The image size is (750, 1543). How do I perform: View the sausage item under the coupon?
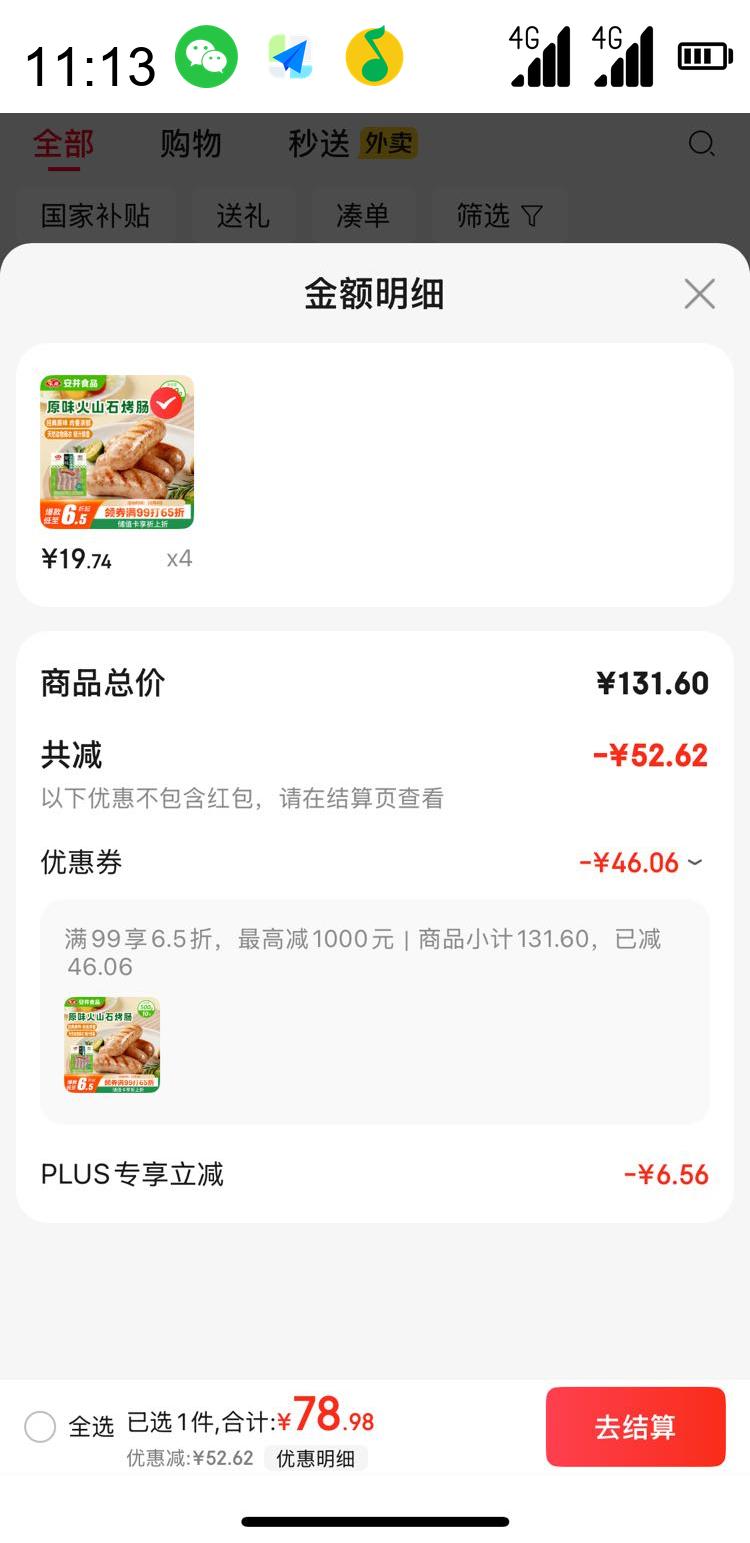coord(112,1045)
